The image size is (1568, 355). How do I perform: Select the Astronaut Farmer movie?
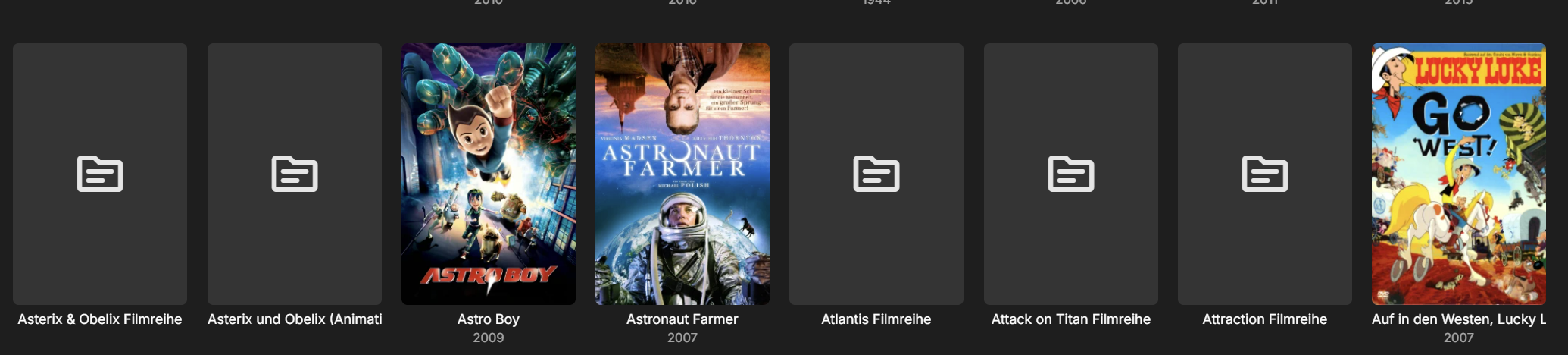click(x=682, y=174)
